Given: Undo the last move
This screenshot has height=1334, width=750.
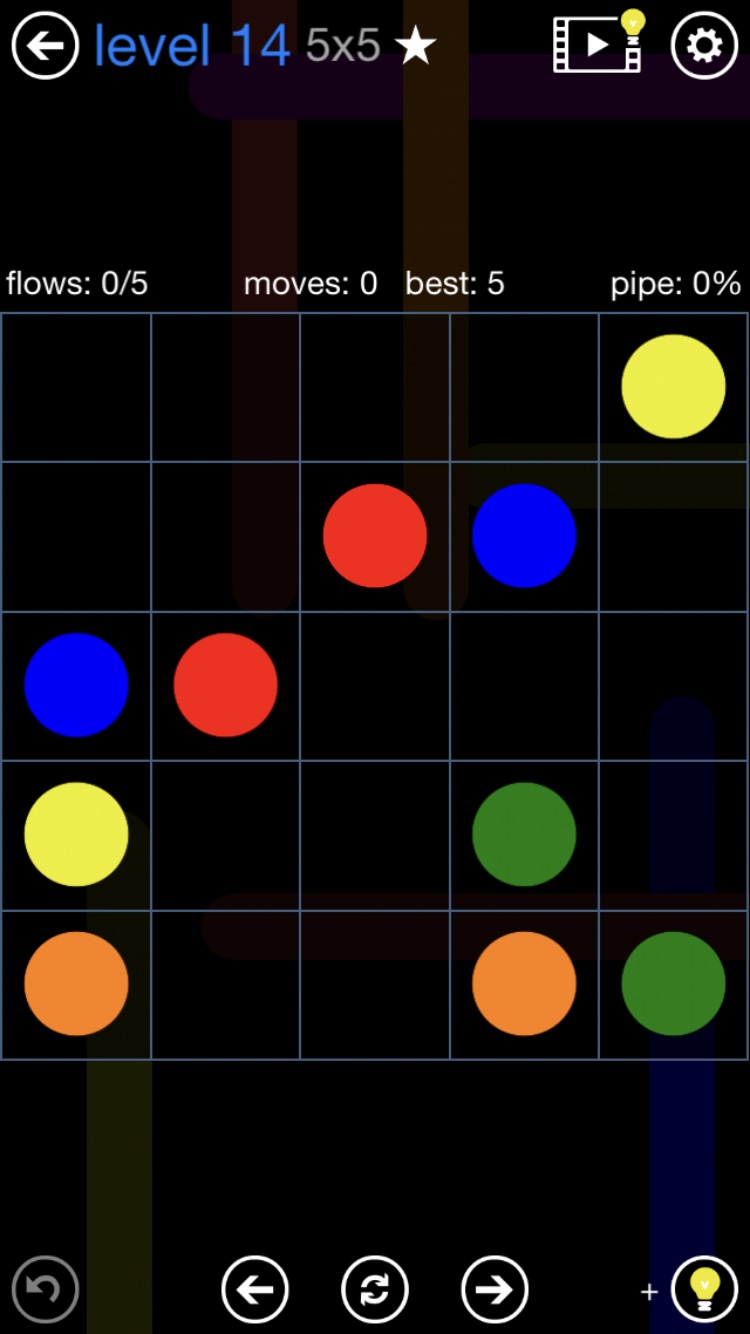Looking at the screenshot, I should click(x=45, y=1289).
